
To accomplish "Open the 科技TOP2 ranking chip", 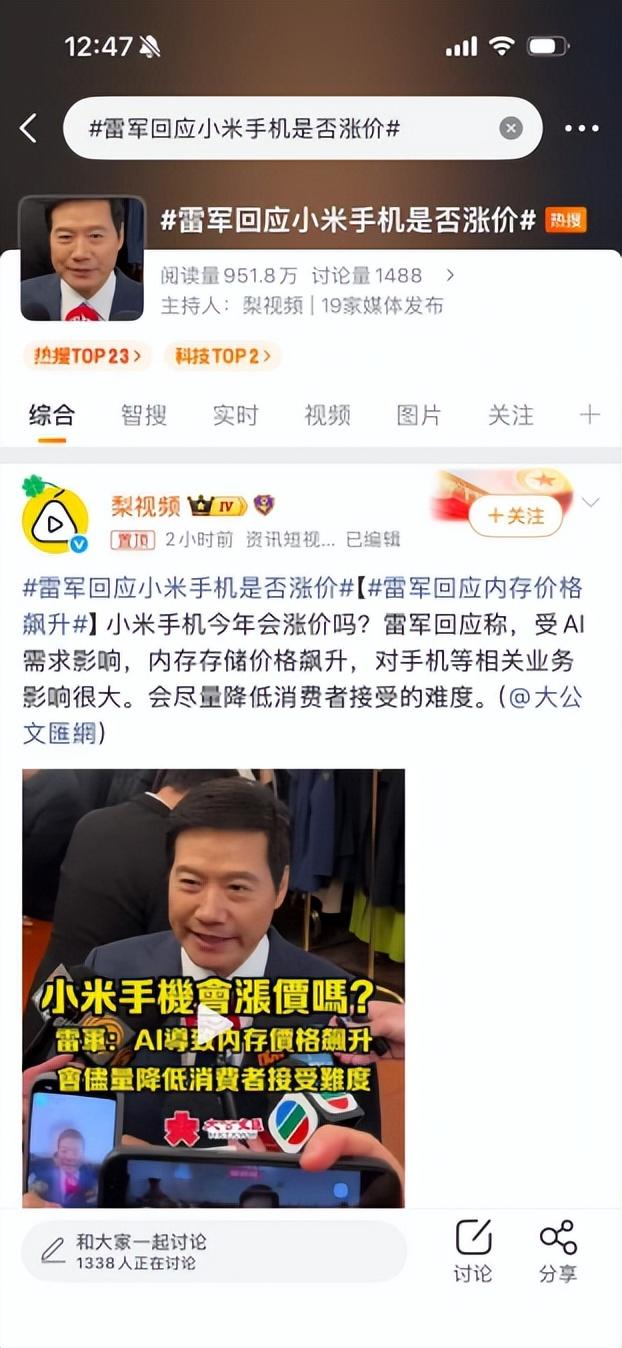I will [x=223, y=356].
